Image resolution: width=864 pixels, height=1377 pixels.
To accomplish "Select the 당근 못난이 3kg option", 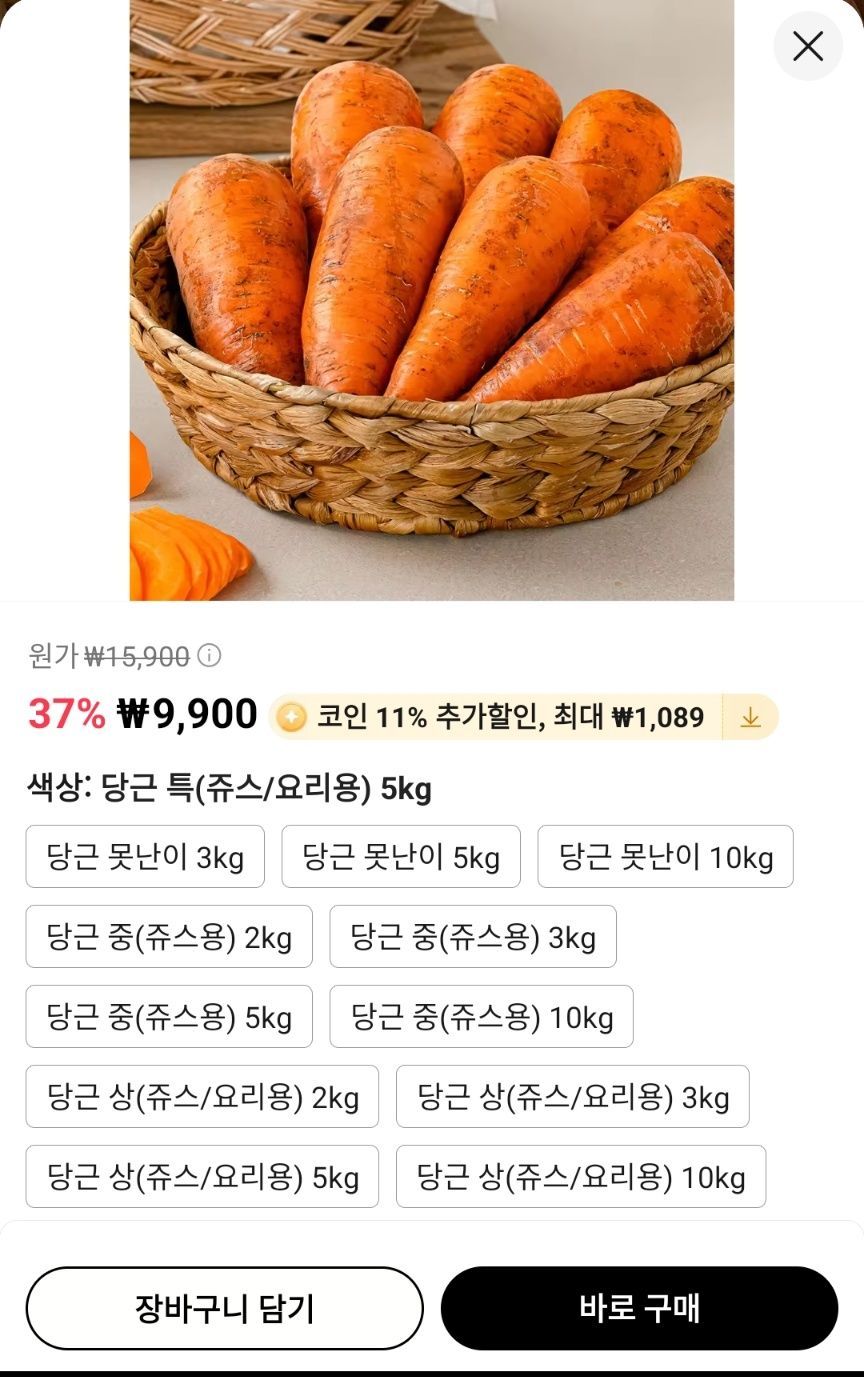I will click(145, 856).
